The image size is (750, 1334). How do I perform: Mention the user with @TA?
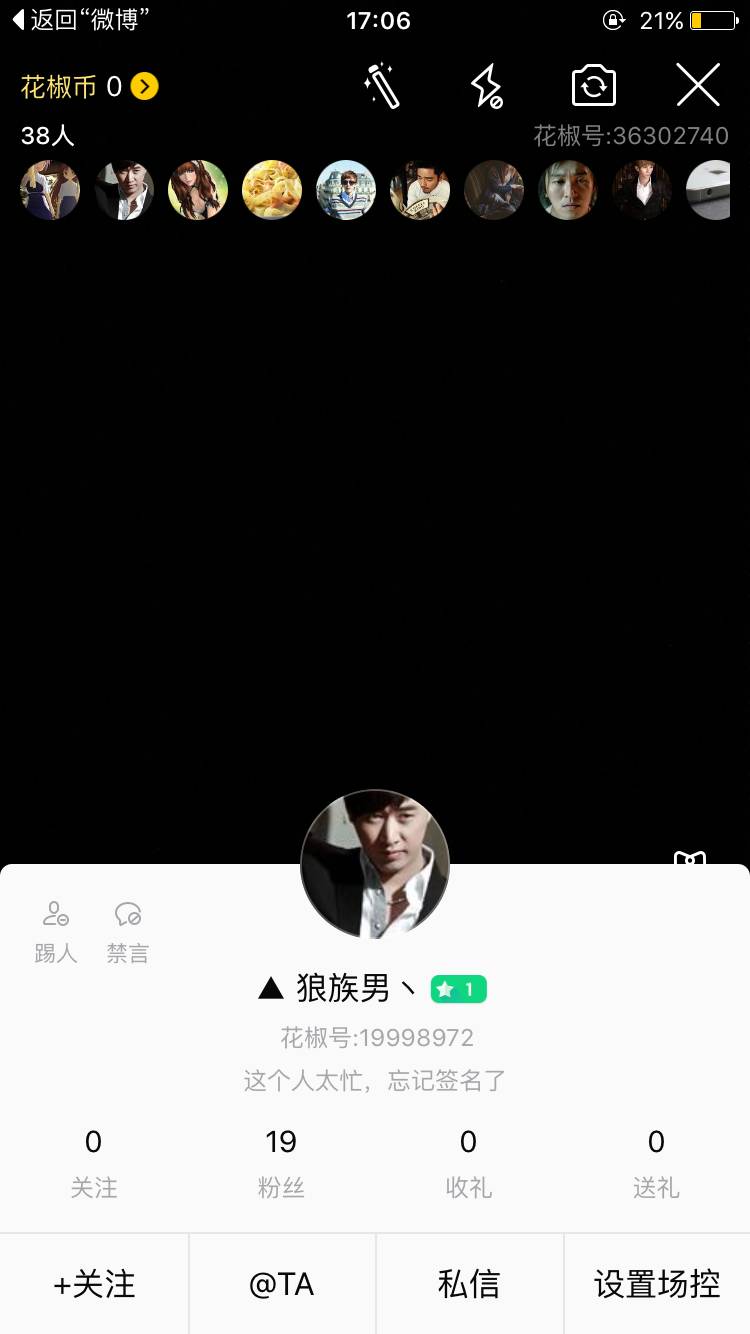[x=282, y=1284]
